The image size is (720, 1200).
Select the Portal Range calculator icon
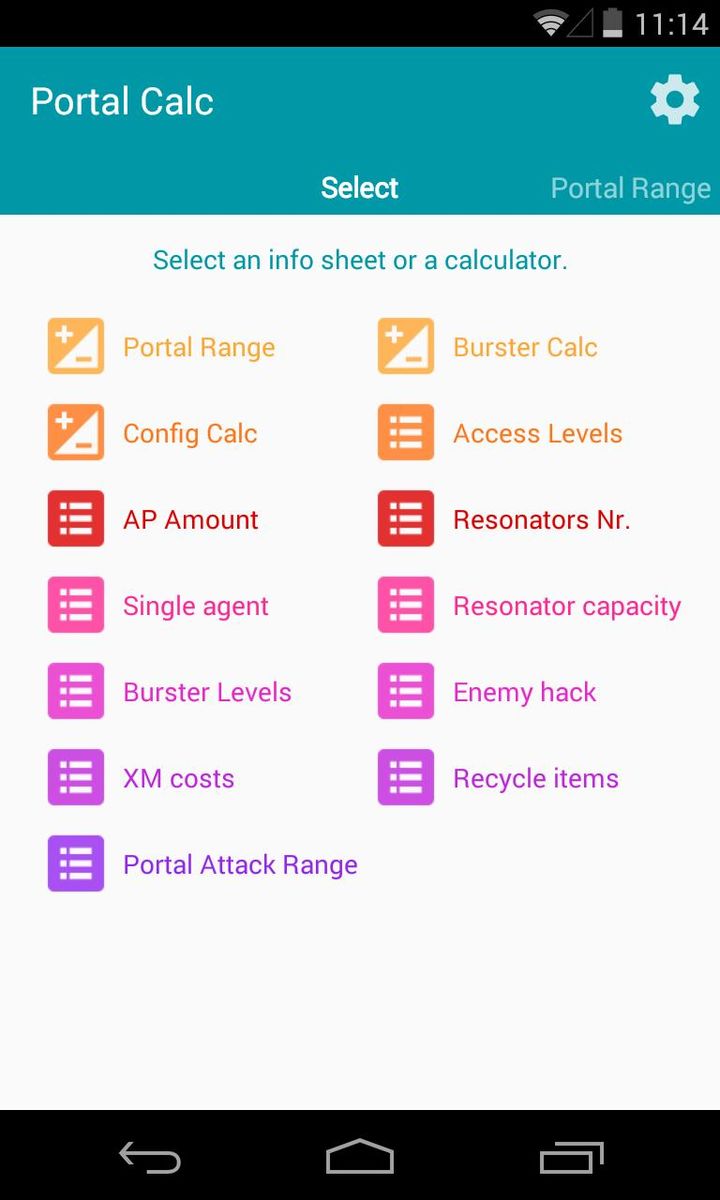[74, 346]
